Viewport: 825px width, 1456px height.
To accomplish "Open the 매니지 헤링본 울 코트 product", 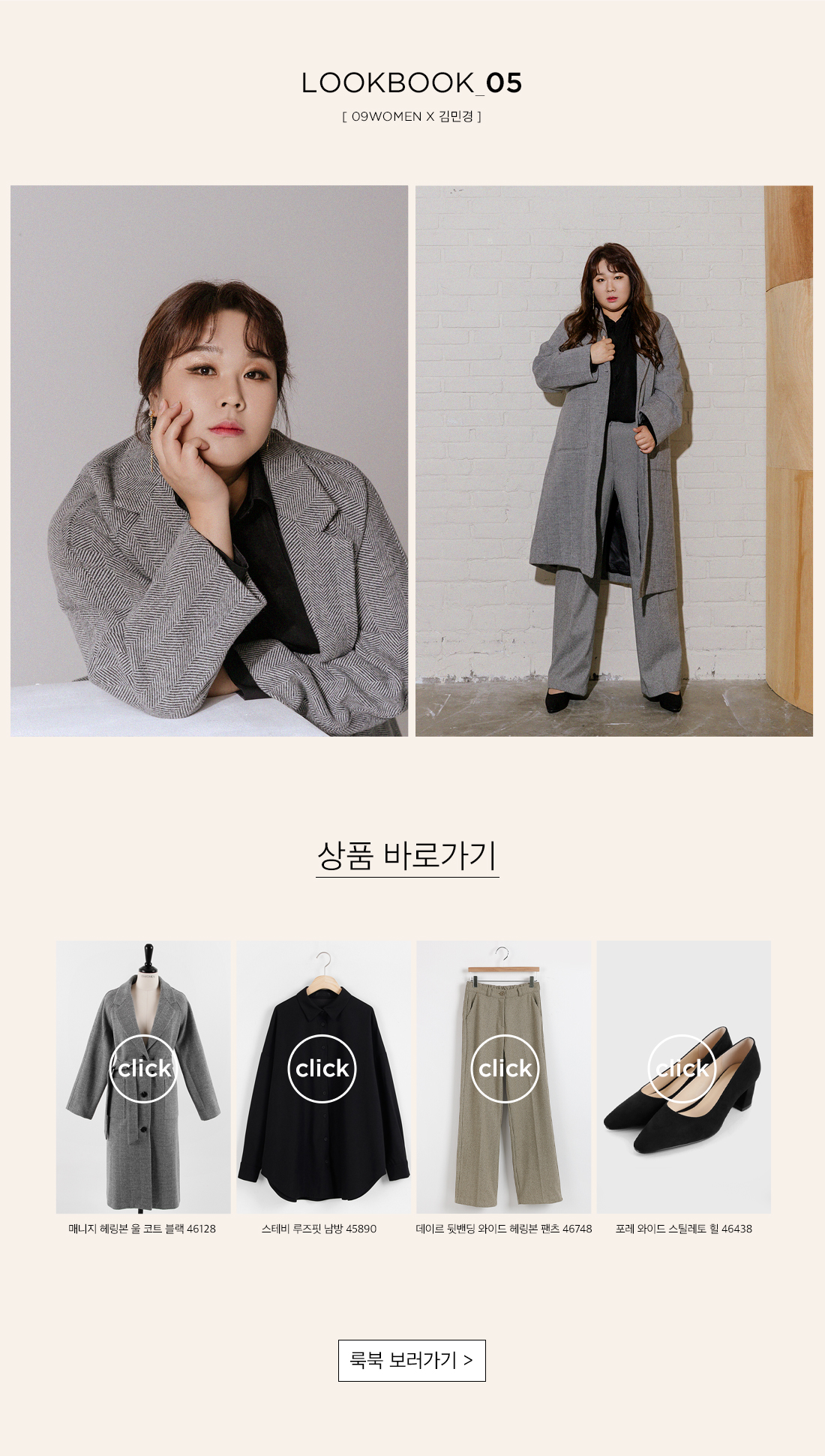I will pos(143,1068).
